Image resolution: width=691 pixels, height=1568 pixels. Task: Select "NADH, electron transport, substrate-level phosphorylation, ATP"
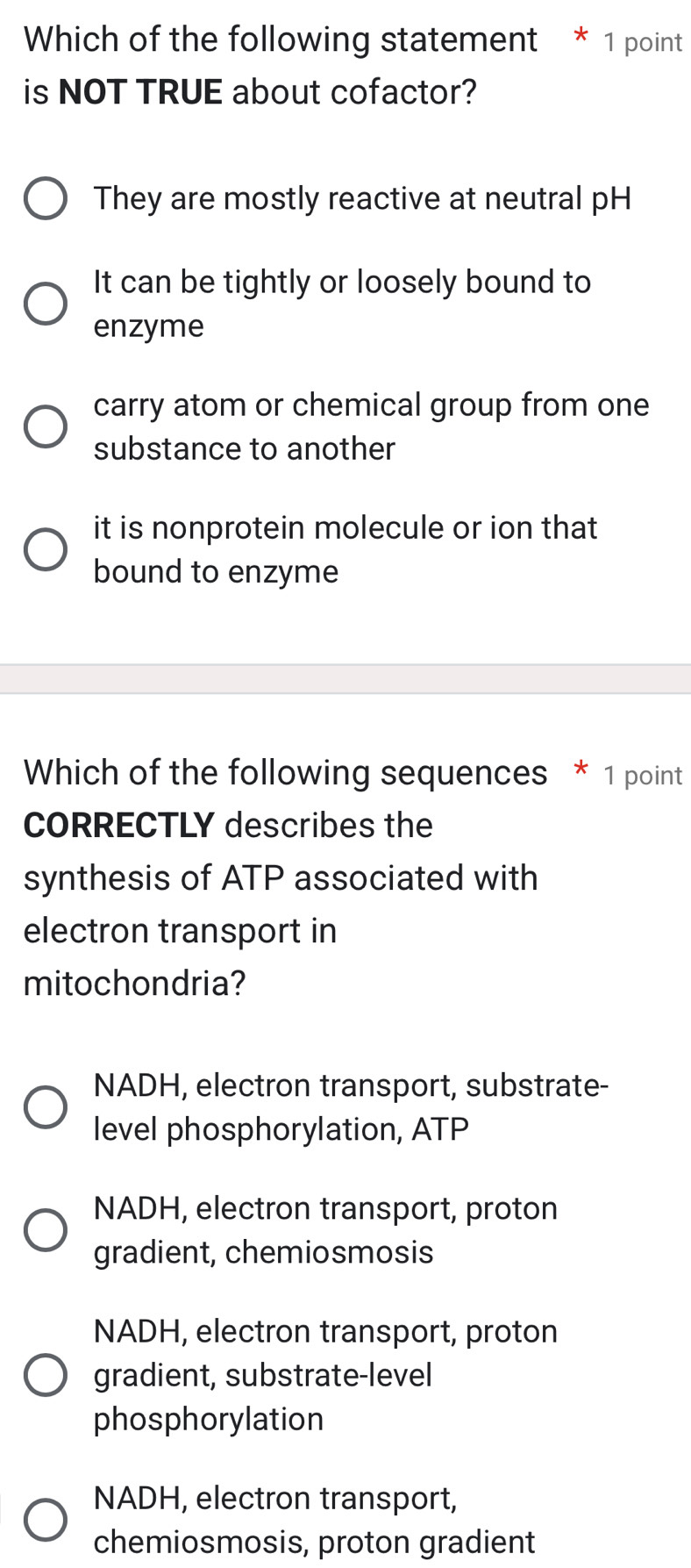46,1106
